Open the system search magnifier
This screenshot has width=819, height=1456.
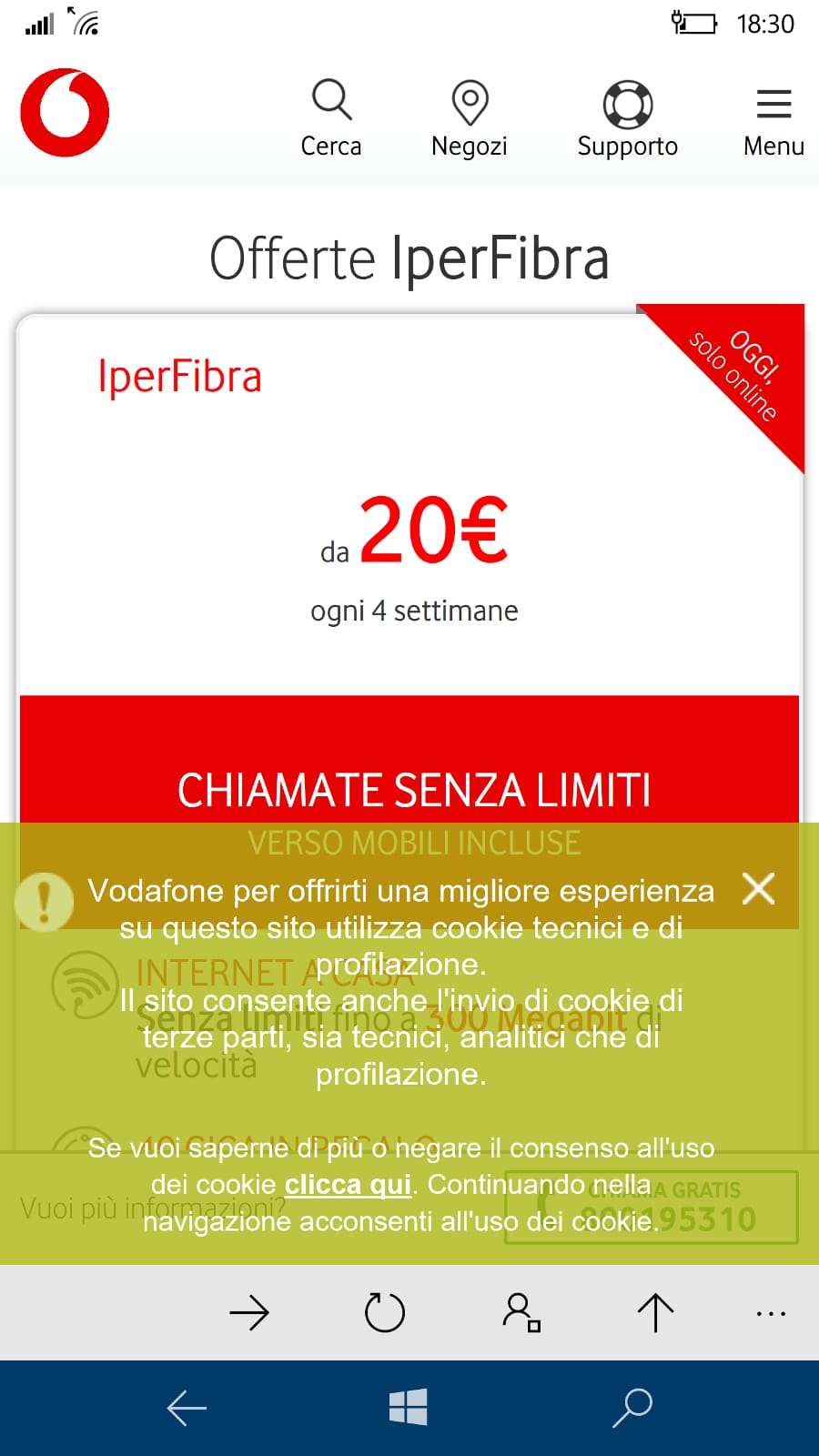(632, 1407)
